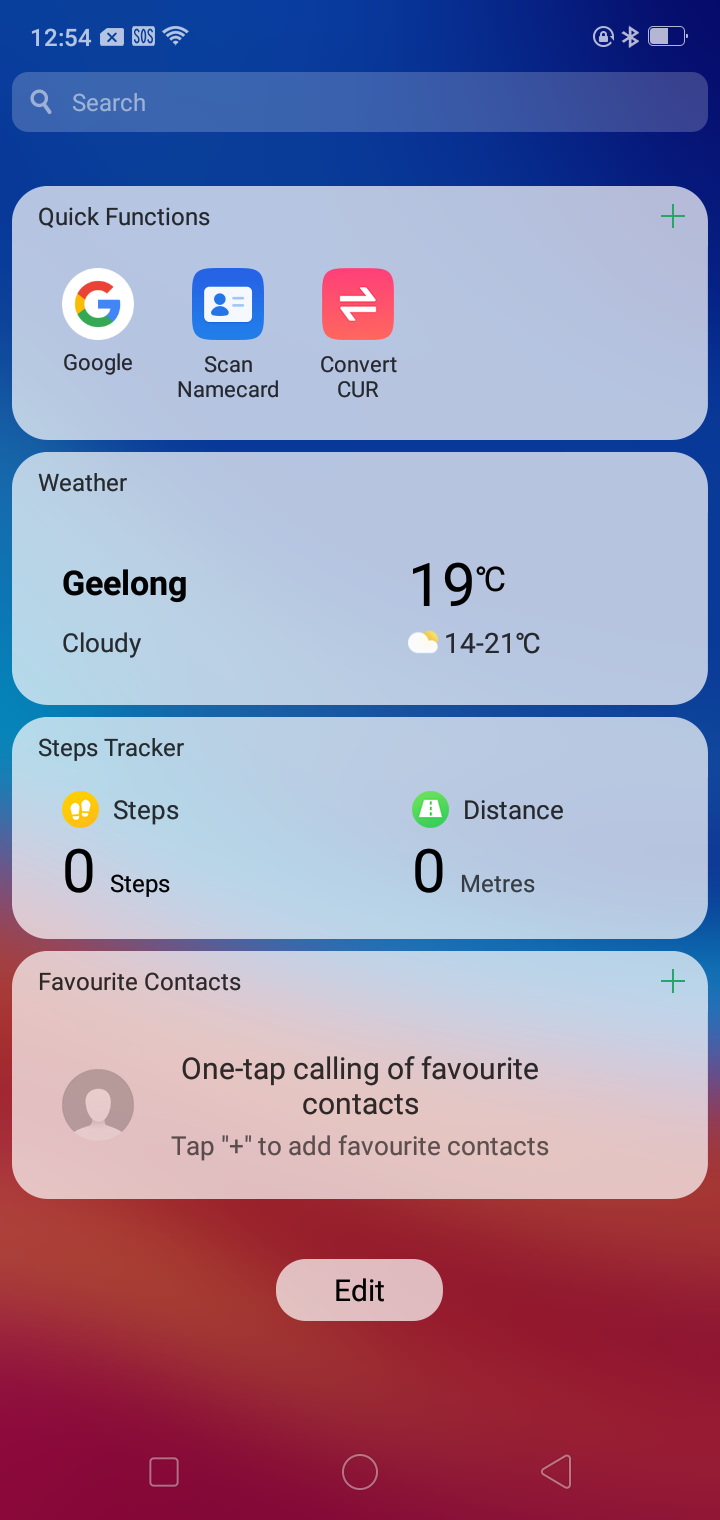Open the Steps Tracker card
This screenshot has height=1520, width=720.
pyautogui.click(x=360, y=828)
